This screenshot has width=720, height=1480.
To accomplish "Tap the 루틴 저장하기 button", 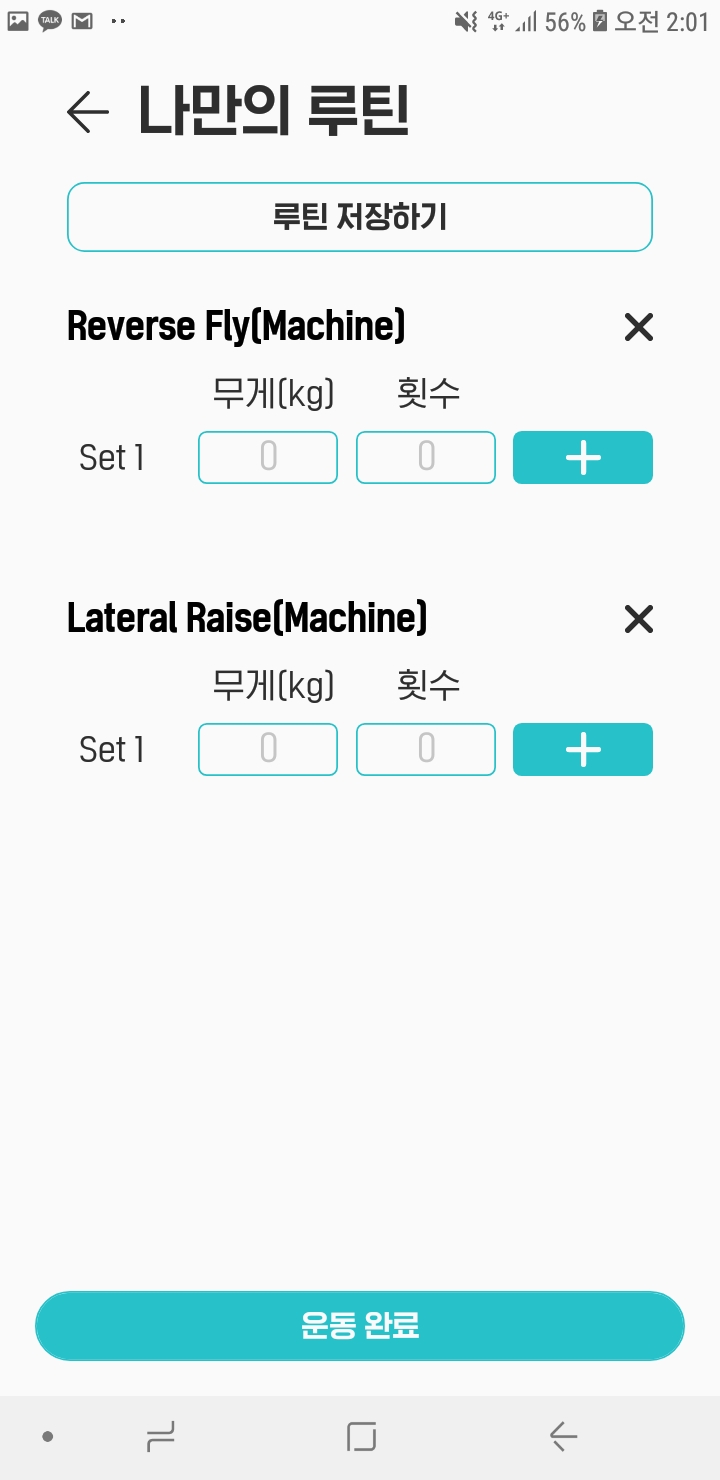I will pos(360,217).
